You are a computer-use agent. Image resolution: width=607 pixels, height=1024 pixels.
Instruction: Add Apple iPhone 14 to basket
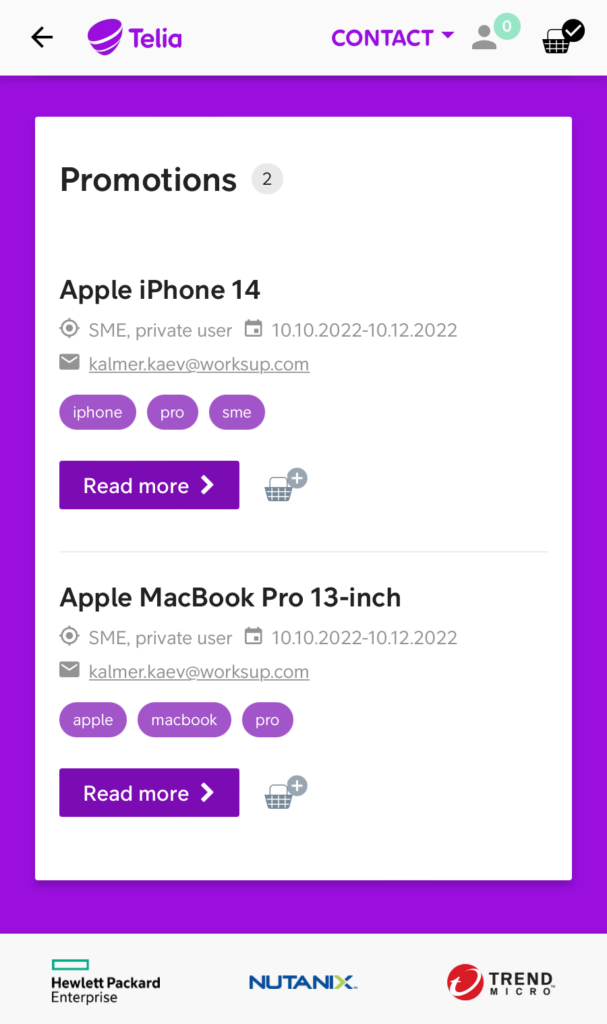pyautogui.click(x=285, y=485)
